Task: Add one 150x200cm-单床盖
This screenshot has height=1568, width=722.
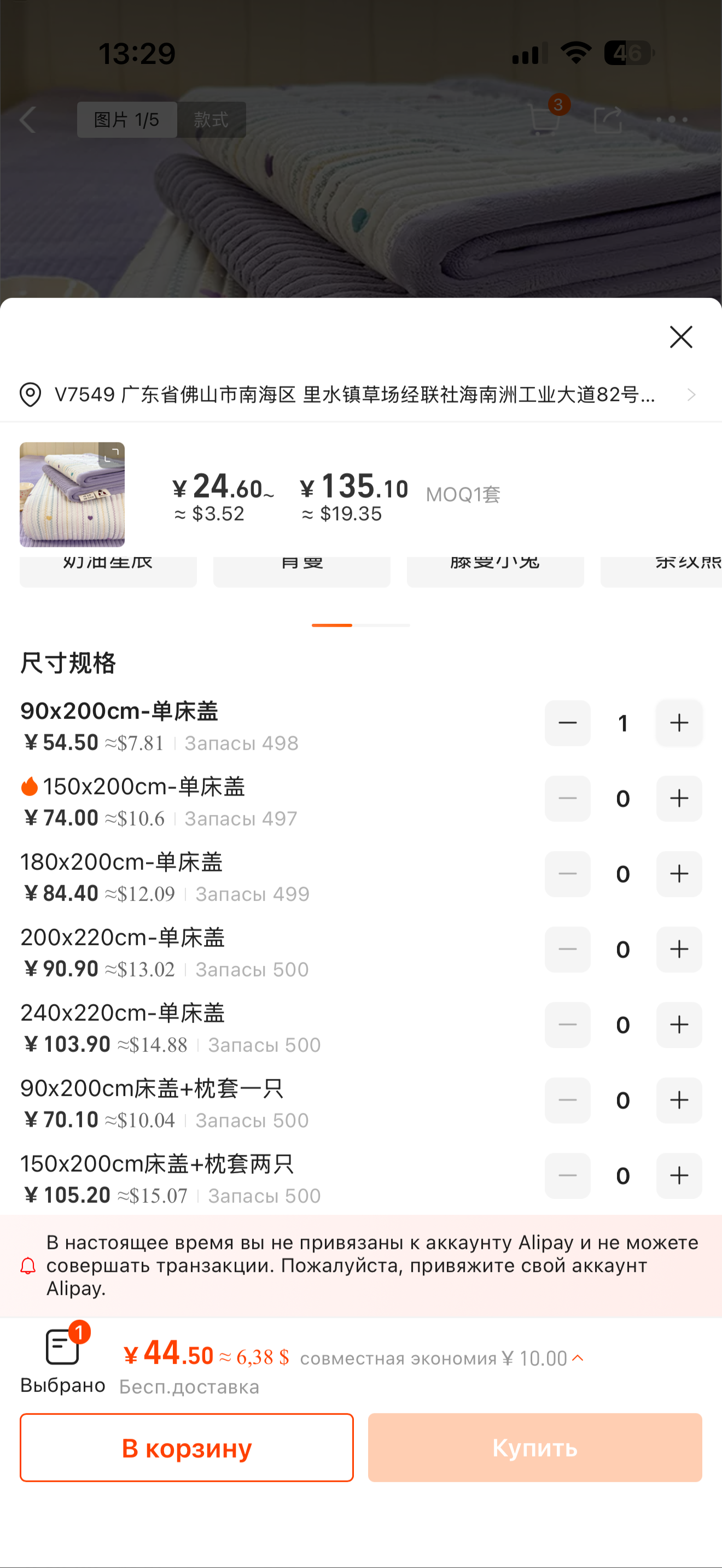Action: pos(679,799)
